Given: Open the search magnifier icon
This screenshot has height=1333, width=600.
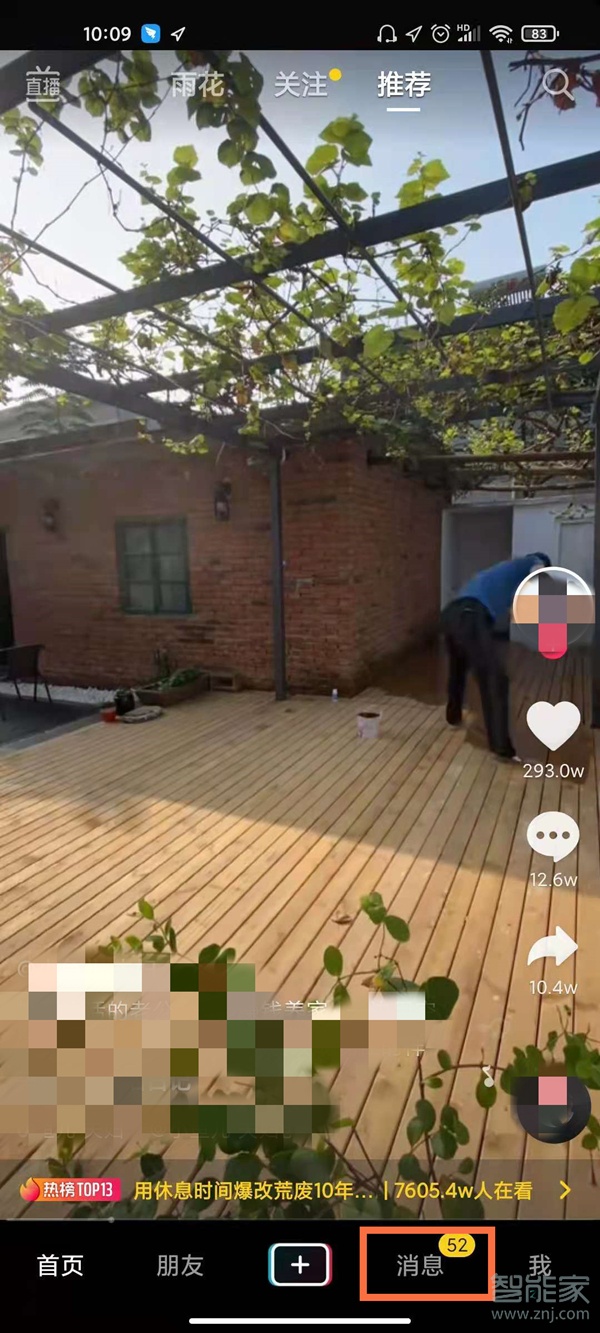Looking at the screenshot, I should 559,85.
